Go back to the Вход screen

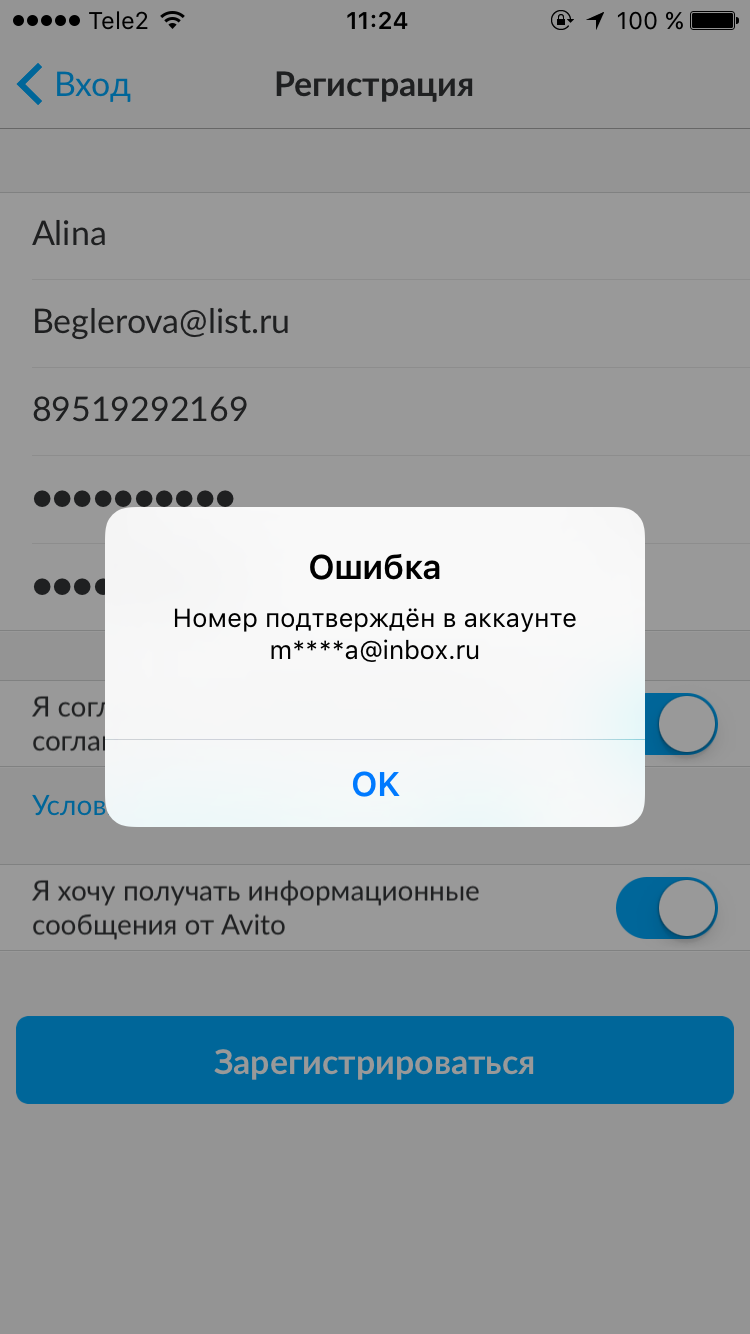74,85
